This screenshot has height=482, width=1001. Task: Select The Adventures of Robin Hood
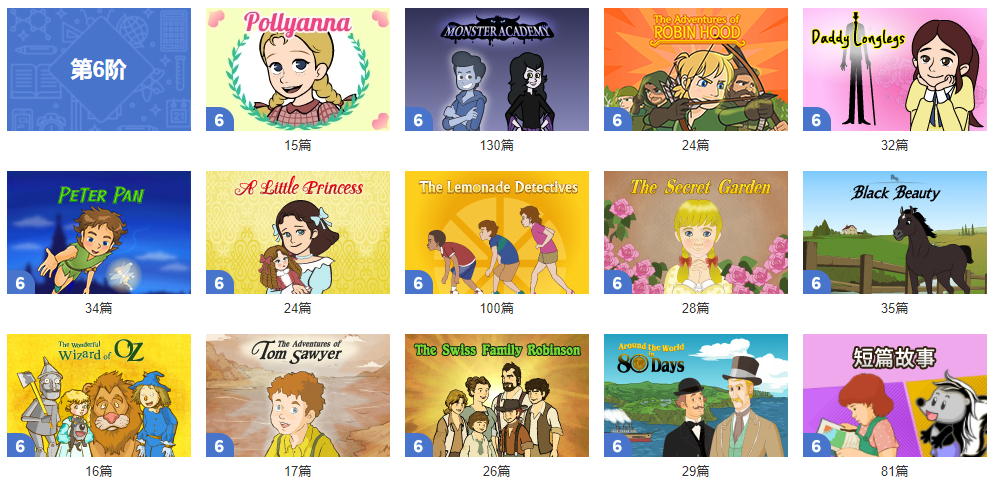[x=695, y=70]
